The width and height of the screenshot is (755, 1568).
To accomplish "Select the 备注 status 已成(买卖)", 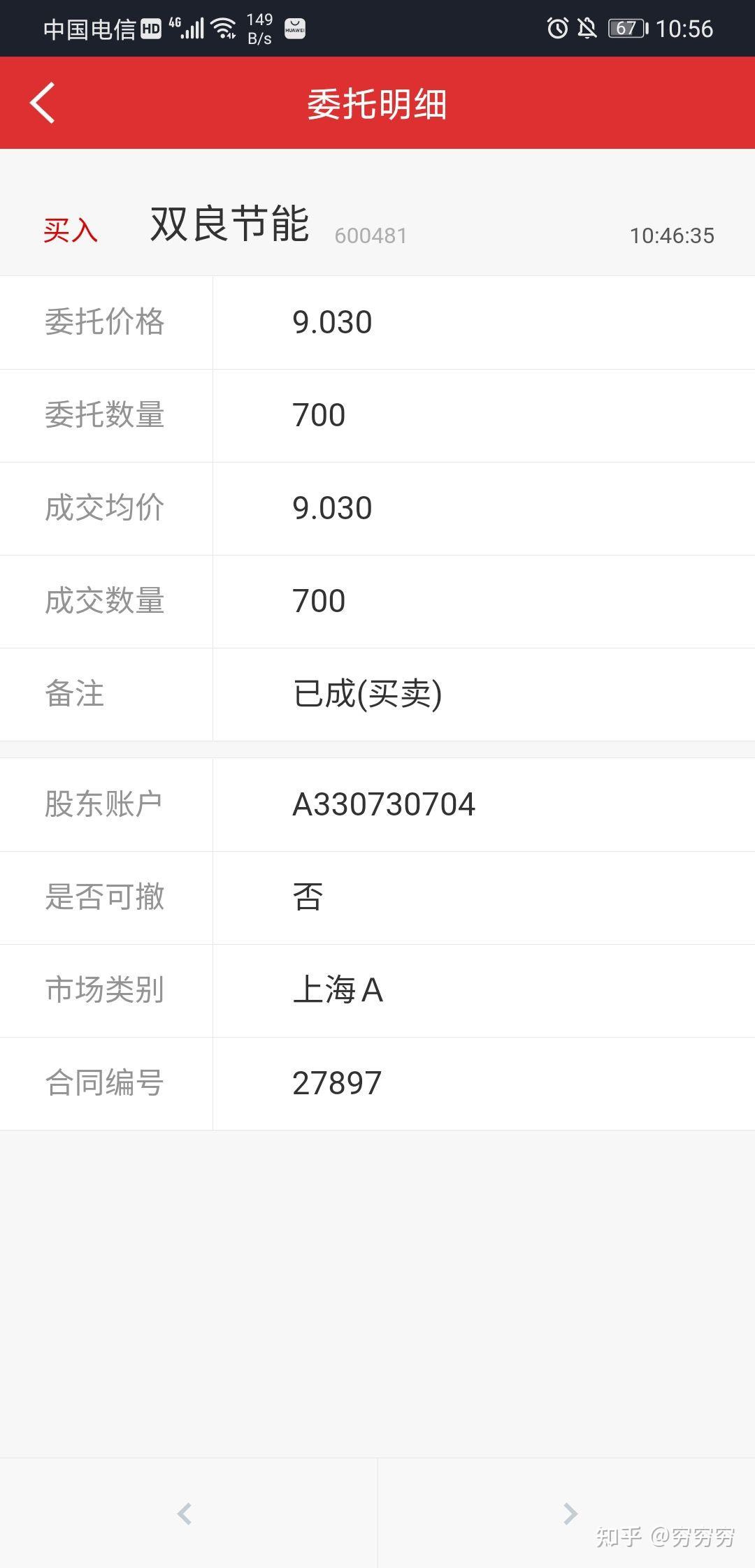I will (367, 693).
